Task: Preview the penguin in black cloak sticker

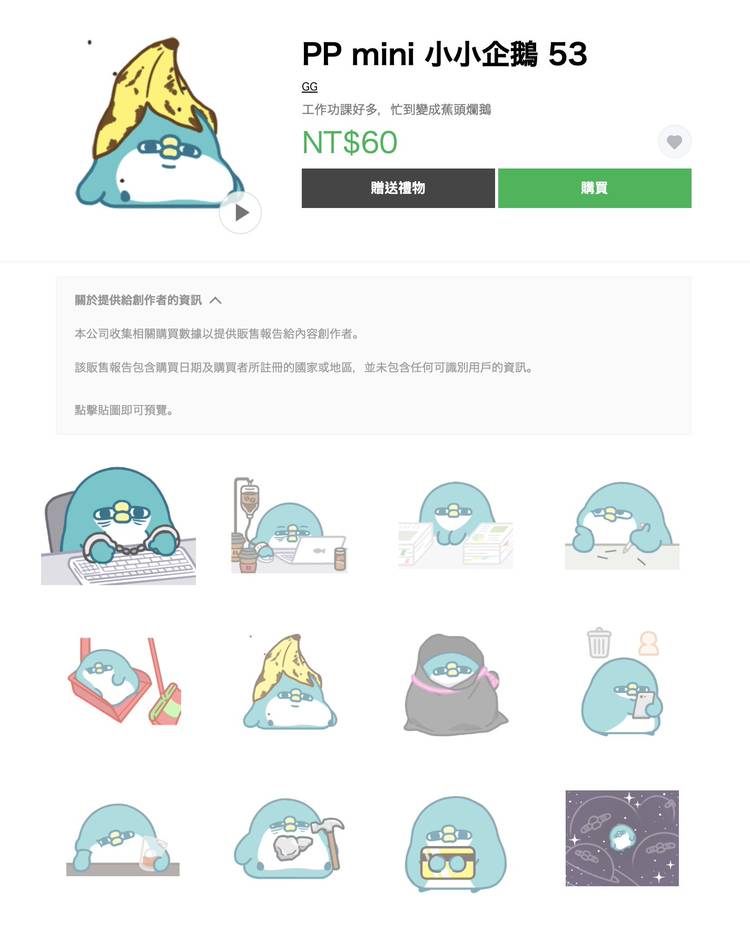Action: [455, 680]
